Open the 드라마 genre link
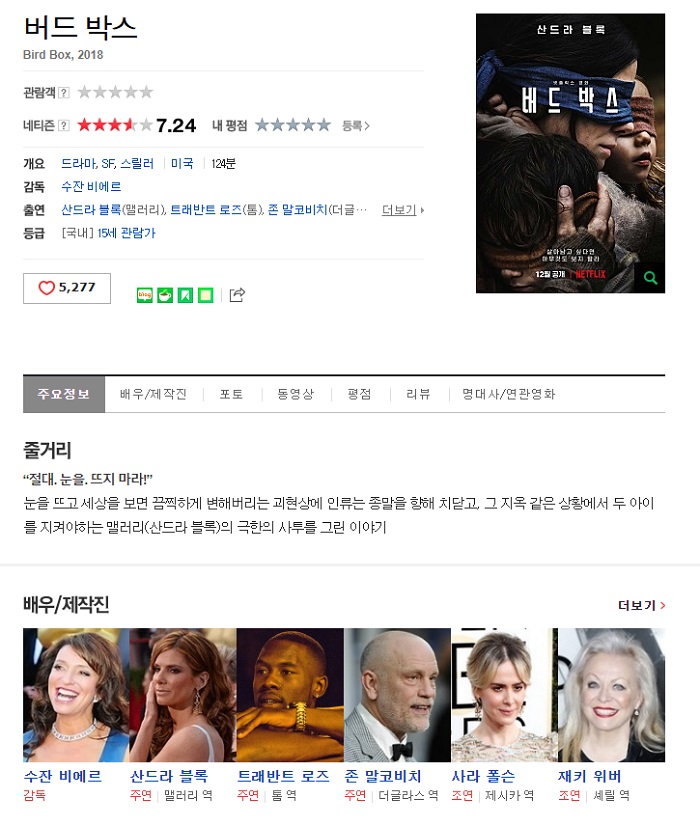The image size is (700, 826). (78, 163)
